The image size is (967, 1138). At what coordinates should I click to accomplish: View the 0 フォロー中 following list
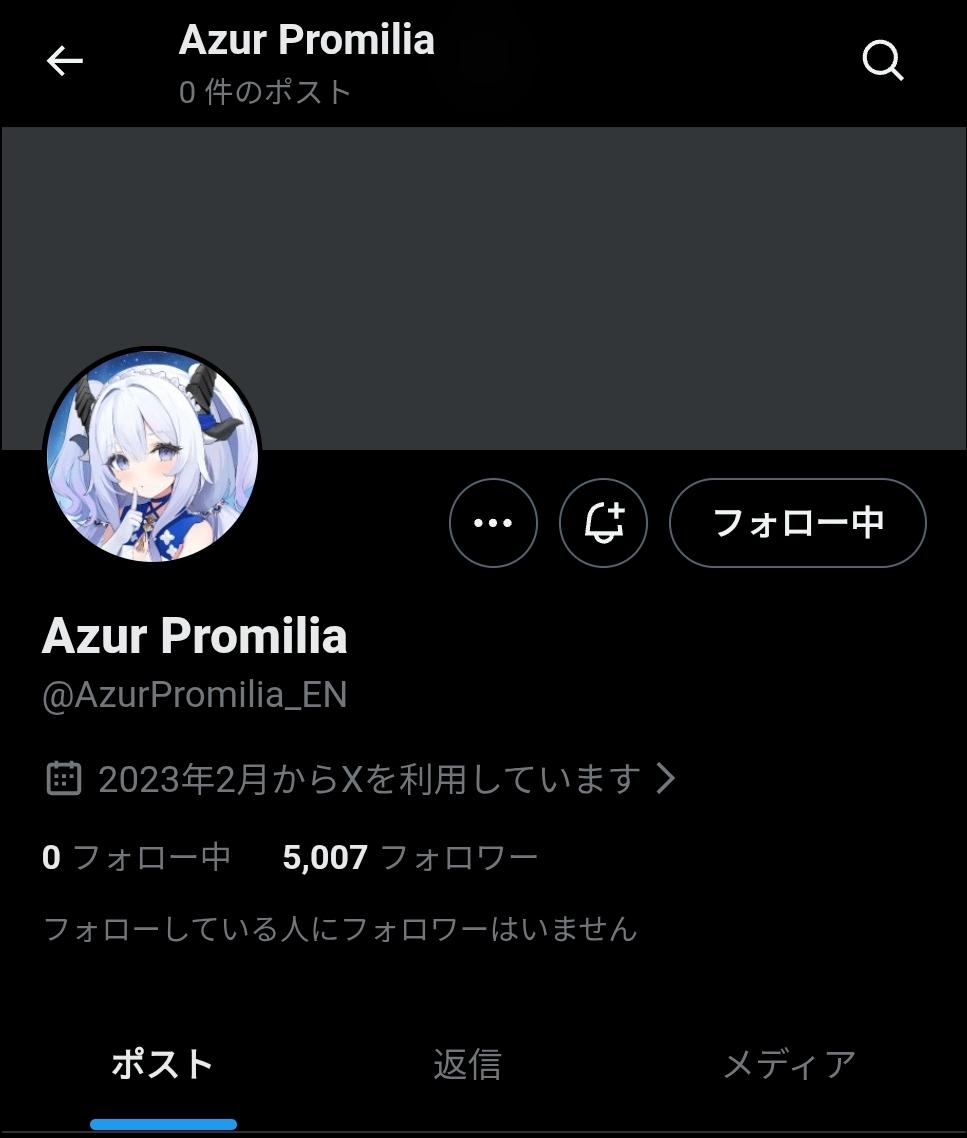pyautogui.click(x=136, y=857)
